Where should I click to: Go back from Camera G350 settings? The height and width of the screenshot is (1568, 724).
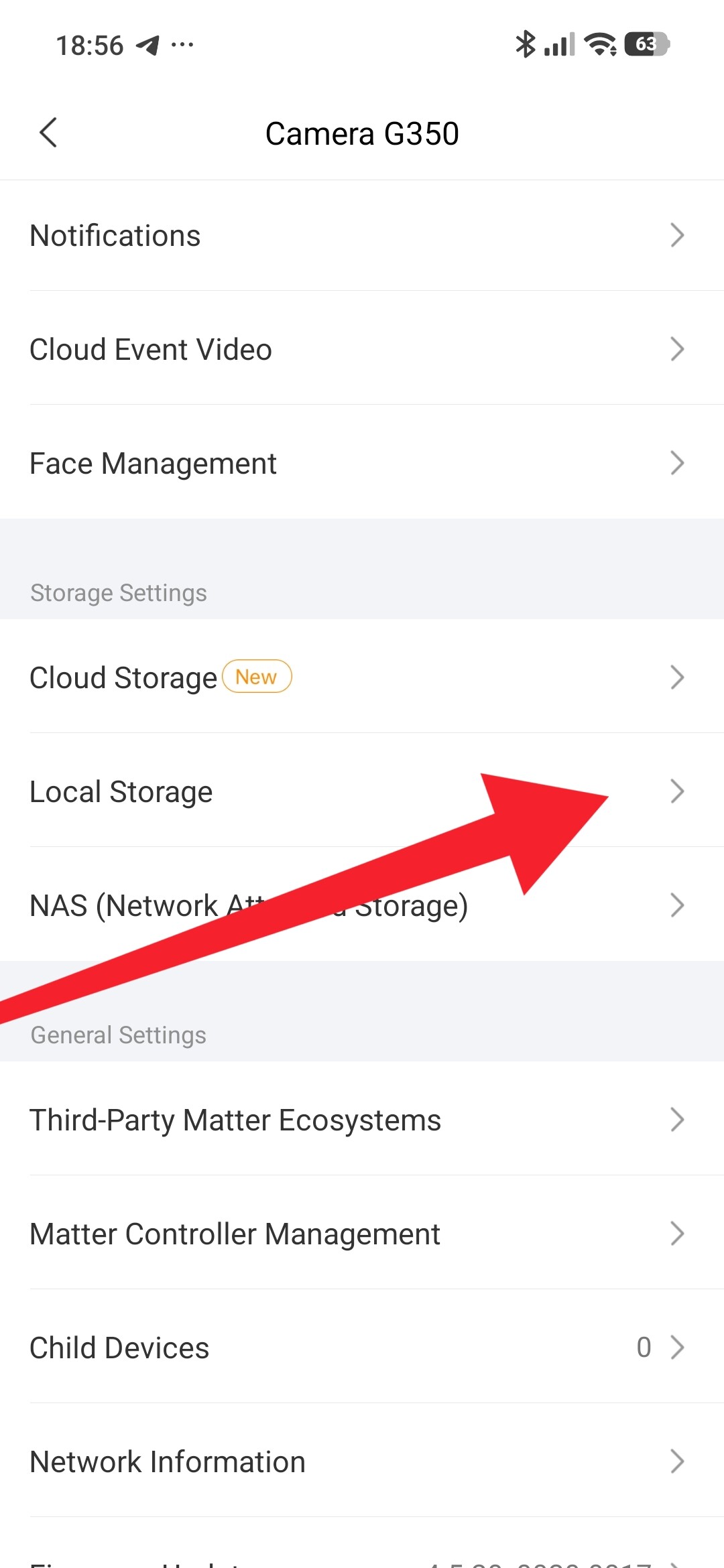click(48, 133)
